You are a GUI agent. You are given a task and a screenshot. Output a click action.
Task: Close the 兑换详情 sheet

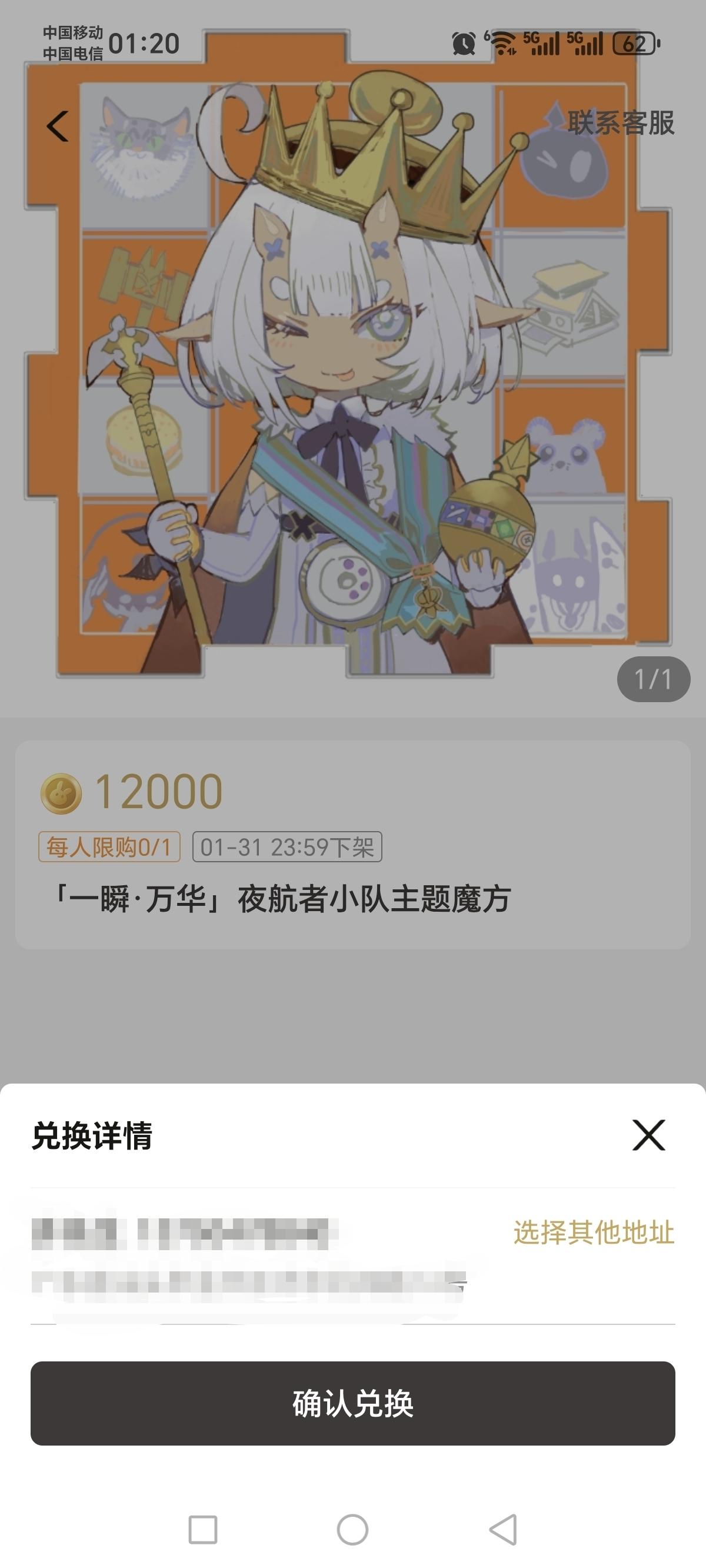[x=648, y=1135]
